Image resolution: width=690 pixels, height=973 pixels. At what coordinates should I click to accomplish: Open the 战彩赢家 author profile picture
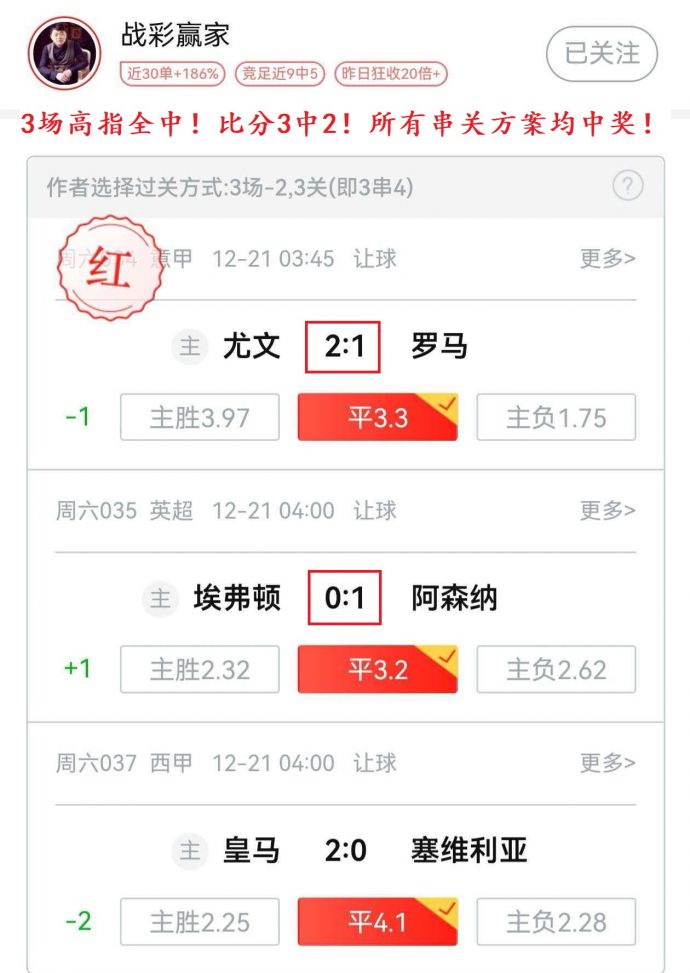(x=64, y=54)
